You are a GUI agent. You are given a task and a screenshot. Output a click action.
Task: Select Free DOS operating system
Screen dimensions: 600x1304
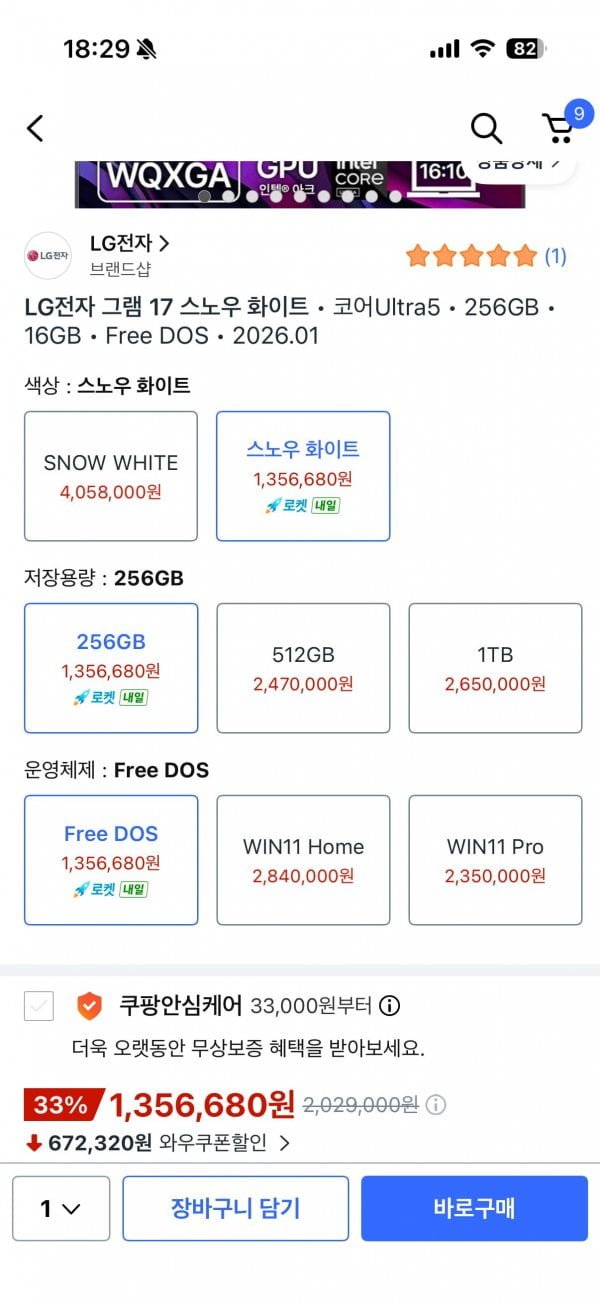pos(111,860)
